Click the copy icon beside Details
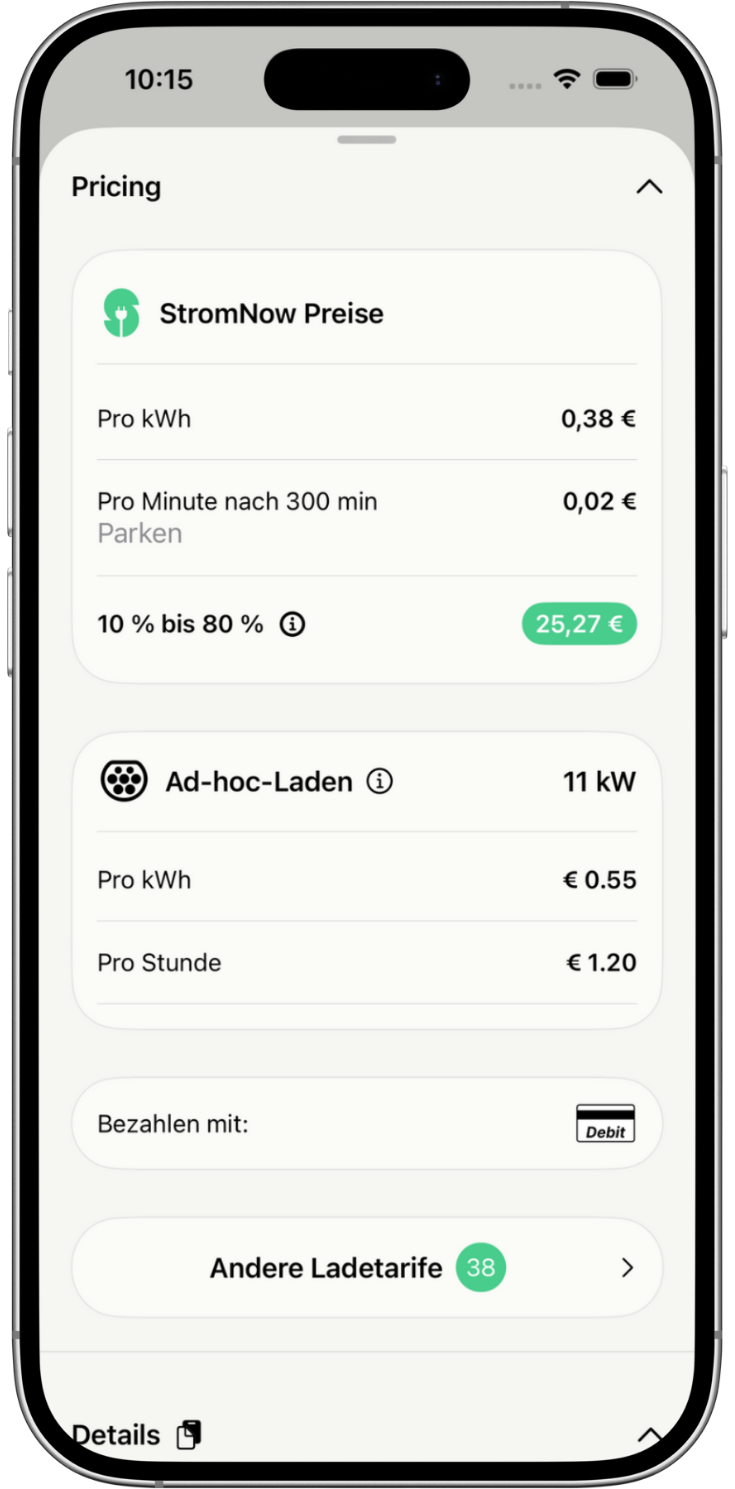This screenshot has height=1489, width=735. tap(188, 1434)
